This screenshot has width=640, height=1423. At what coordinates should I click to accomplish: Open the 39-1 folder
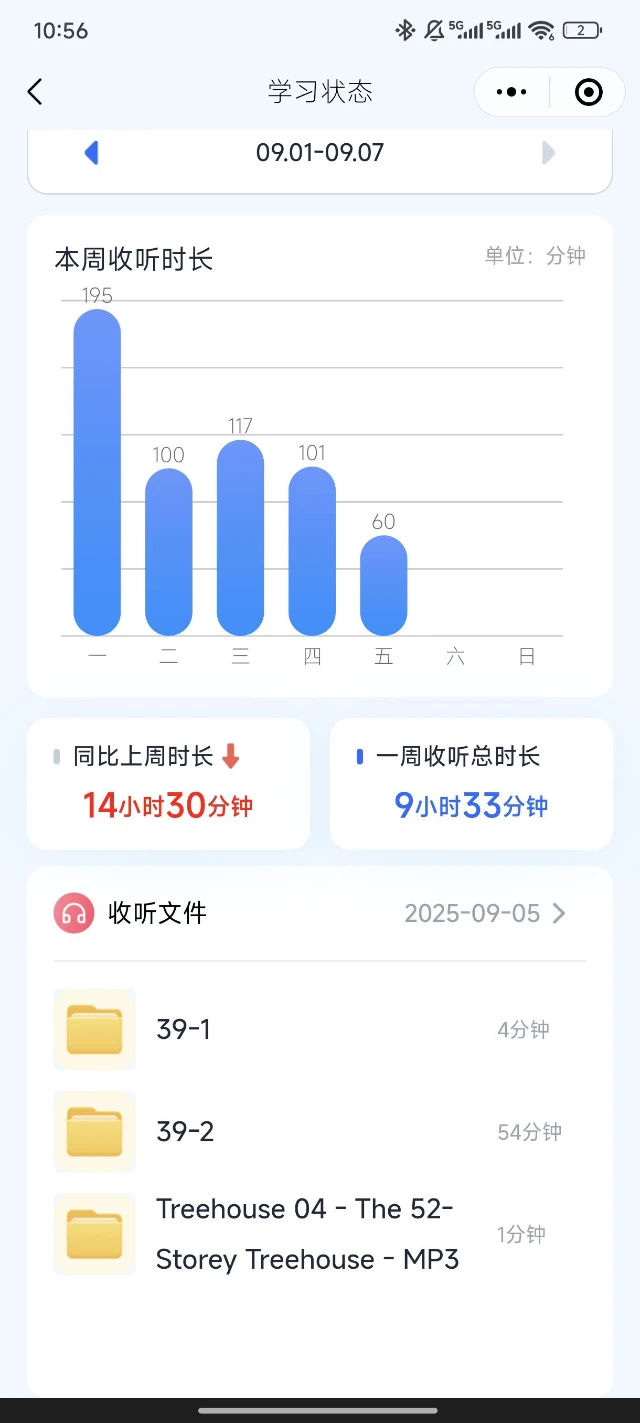click(320, 1029)
